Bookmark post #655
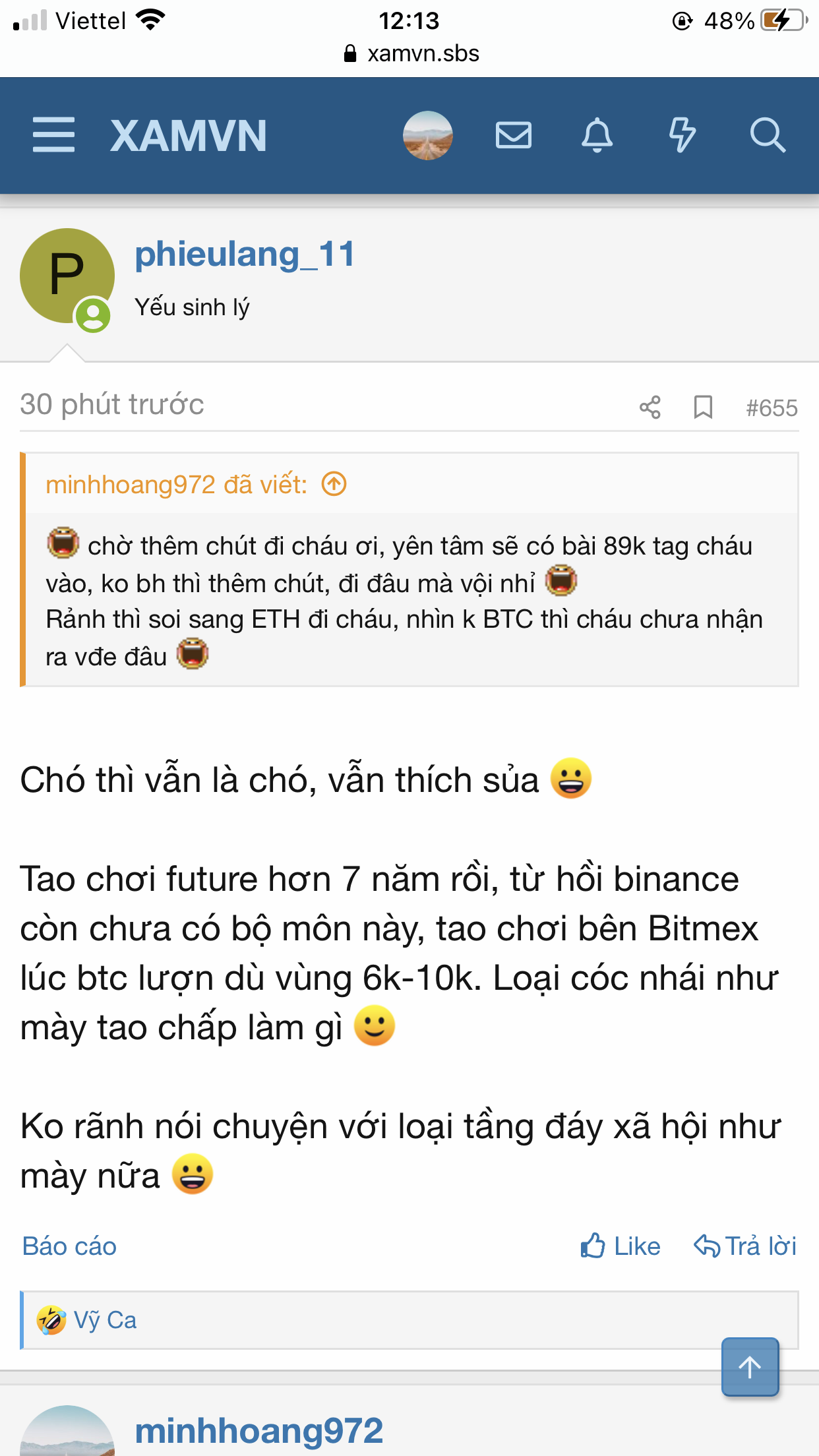 point(703,408)
